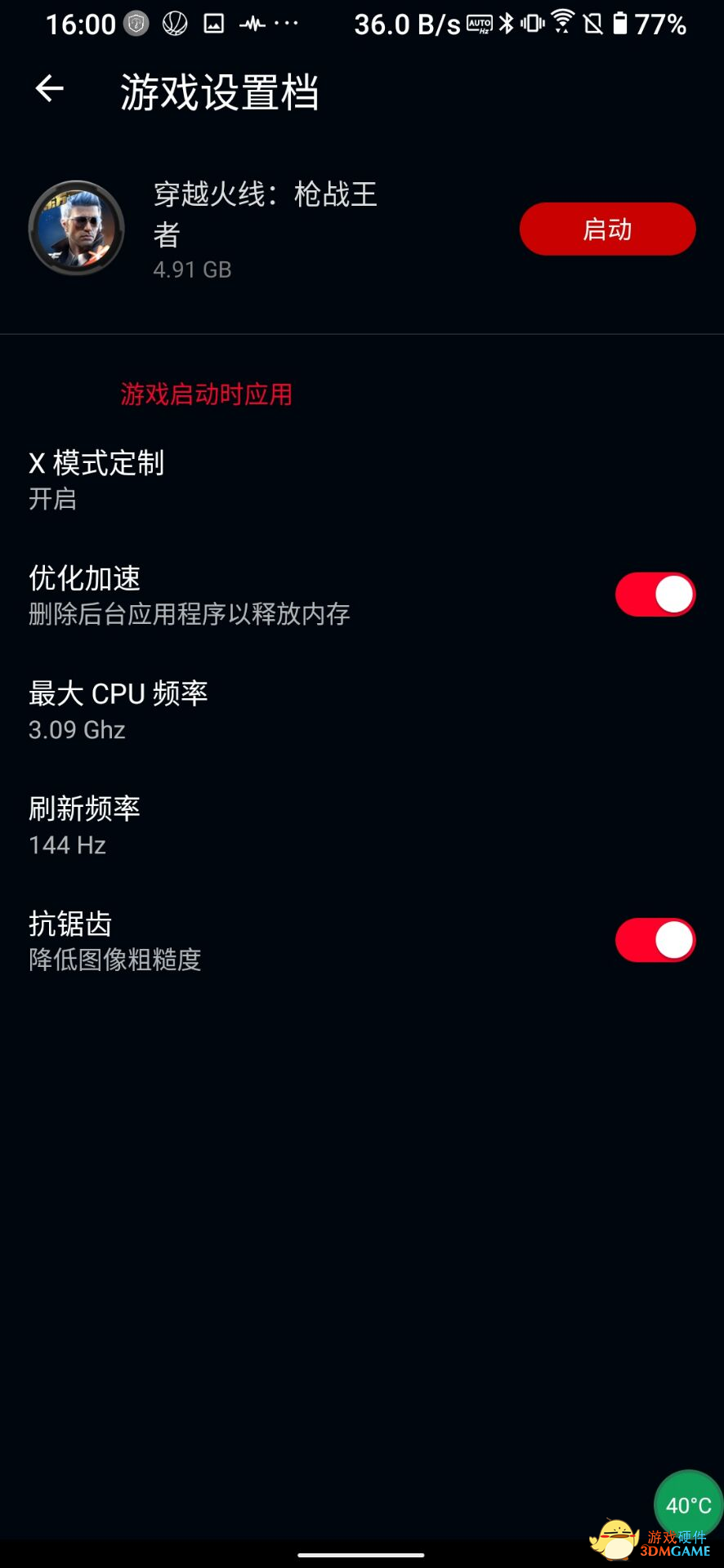The image size is (724, 1568).
Task: Launch the game with the 启动 button
Action: [x=607, y=229]
